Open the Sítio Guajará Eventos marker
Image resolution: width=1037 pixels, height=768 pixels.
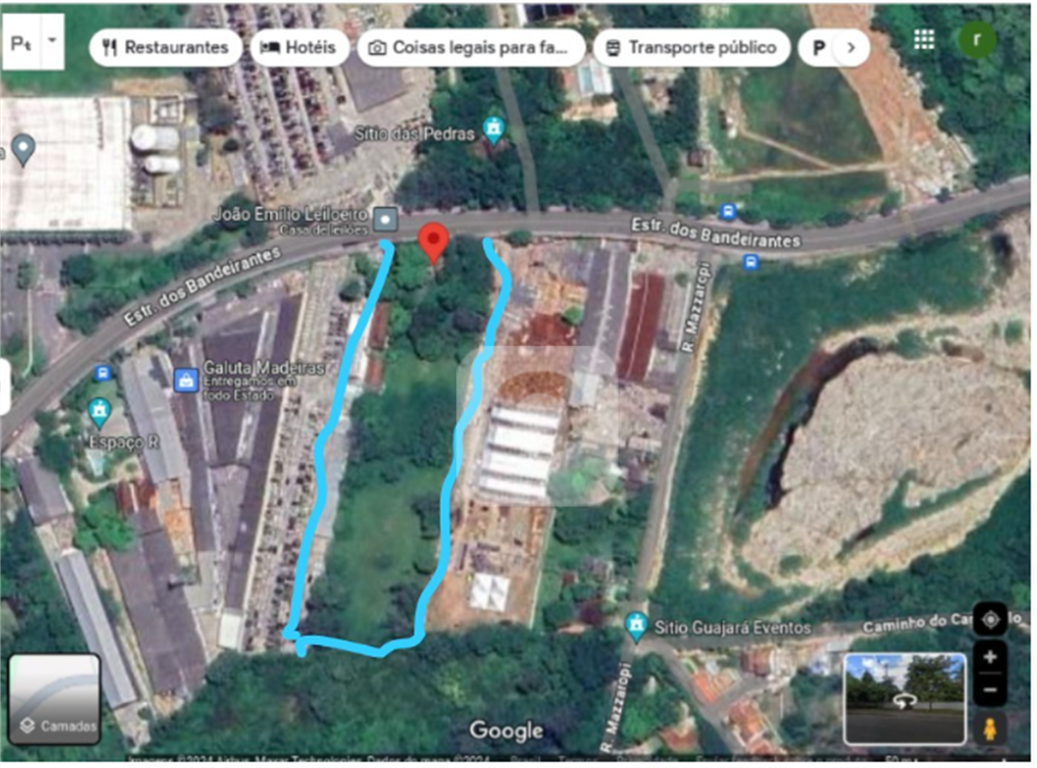[636, 627]
